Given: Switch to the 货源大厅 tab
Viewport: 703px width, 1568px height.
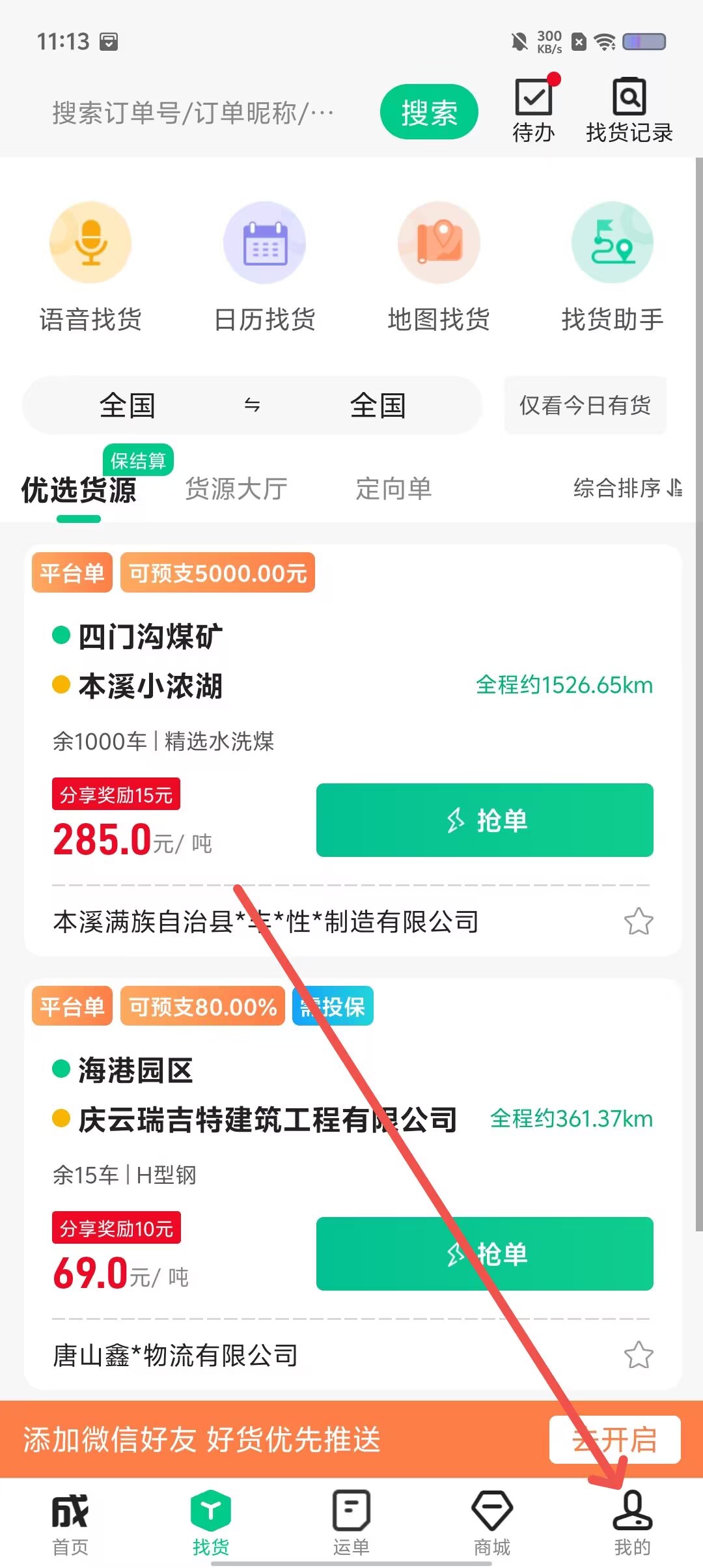Looking at the screenshot, I should 236,488.
